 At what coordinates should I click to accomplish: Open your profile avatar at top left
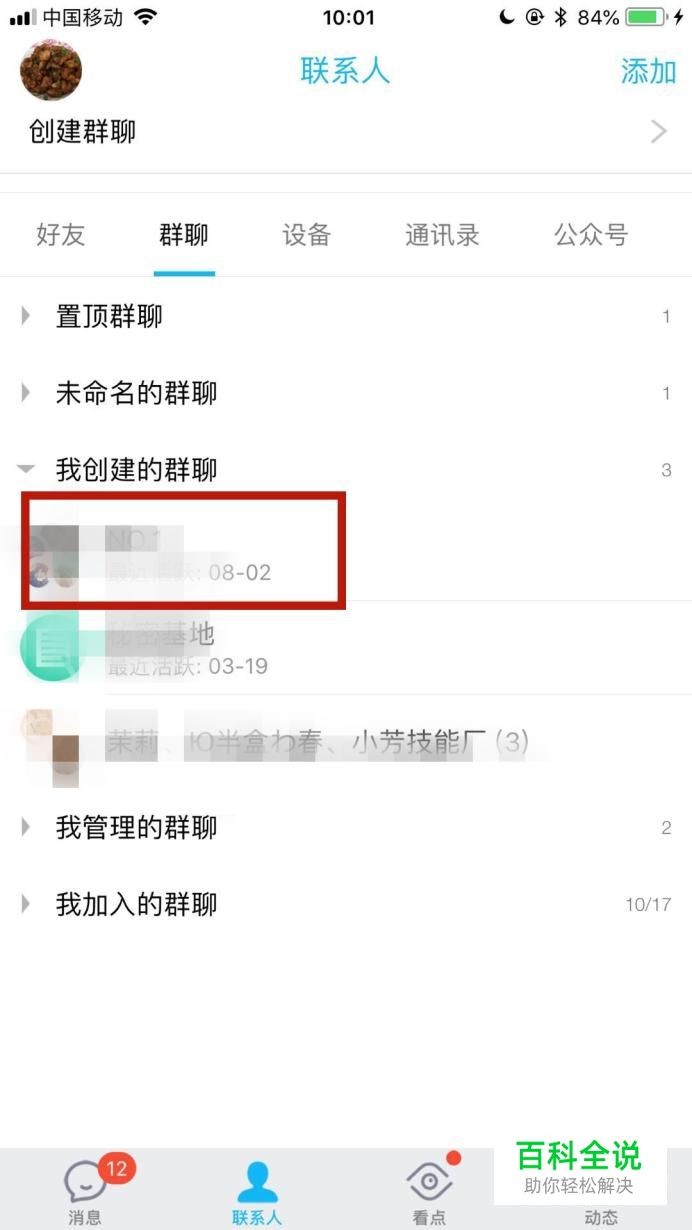click(x=51, y=71)
